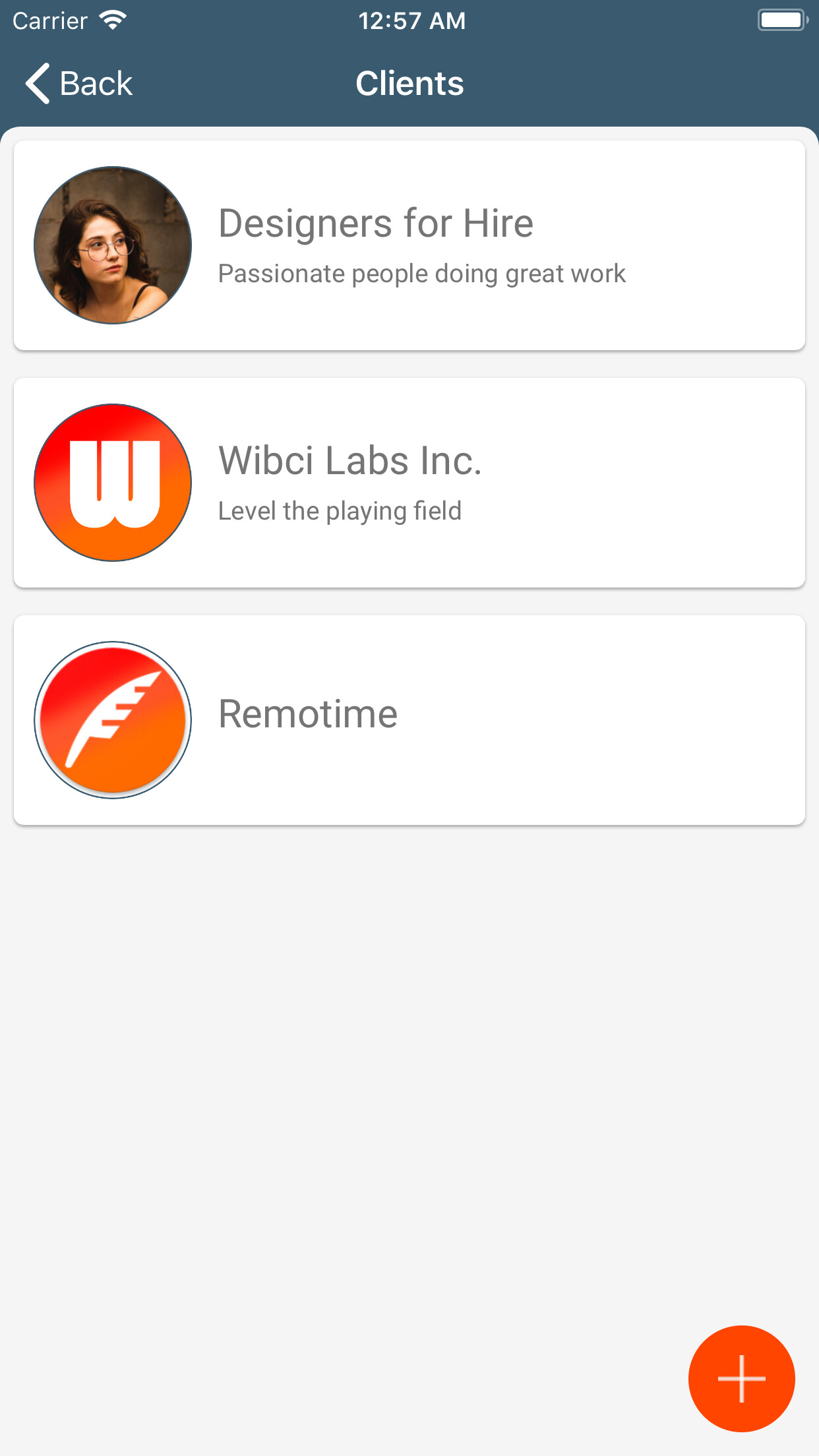Select the Remotime name text

coord(307,714)
